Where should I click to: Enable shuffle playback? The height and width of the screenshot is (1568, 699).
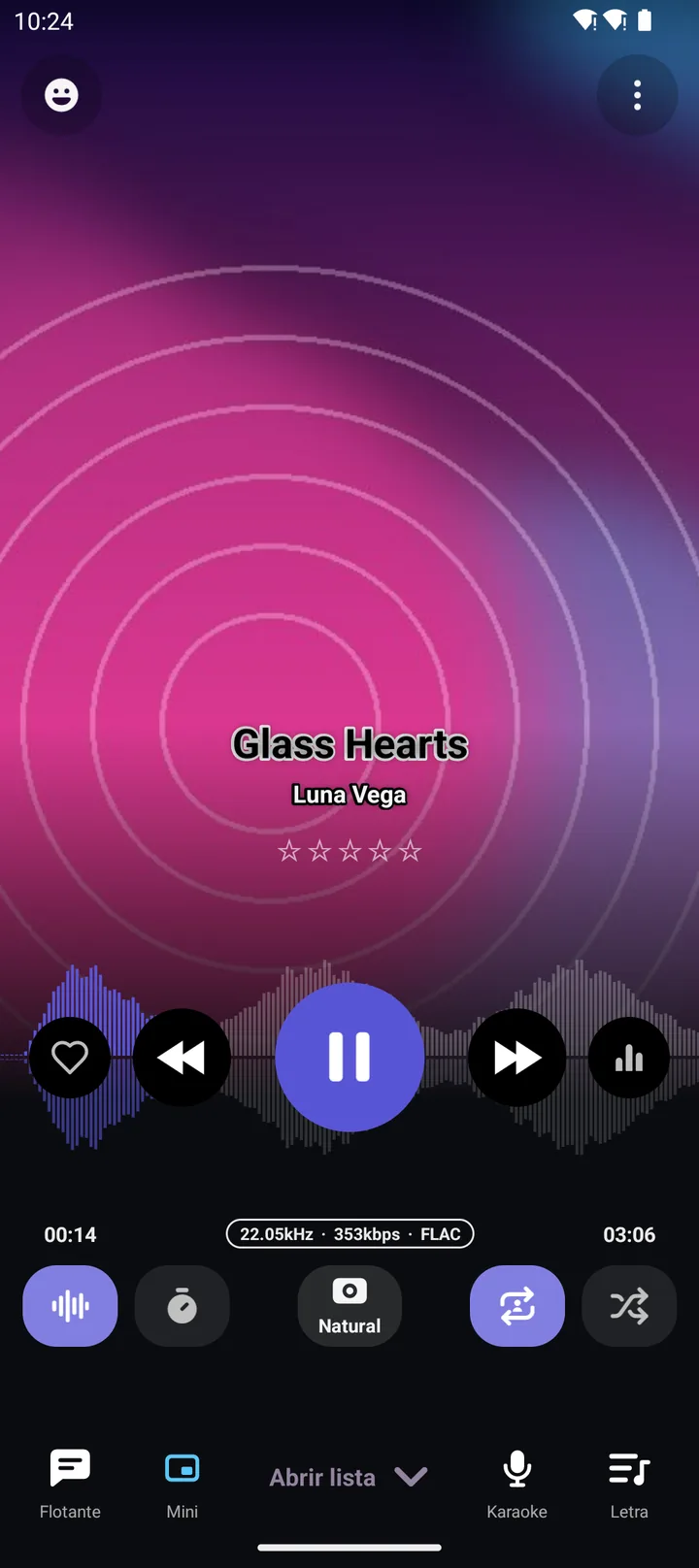pos(629,1306)
